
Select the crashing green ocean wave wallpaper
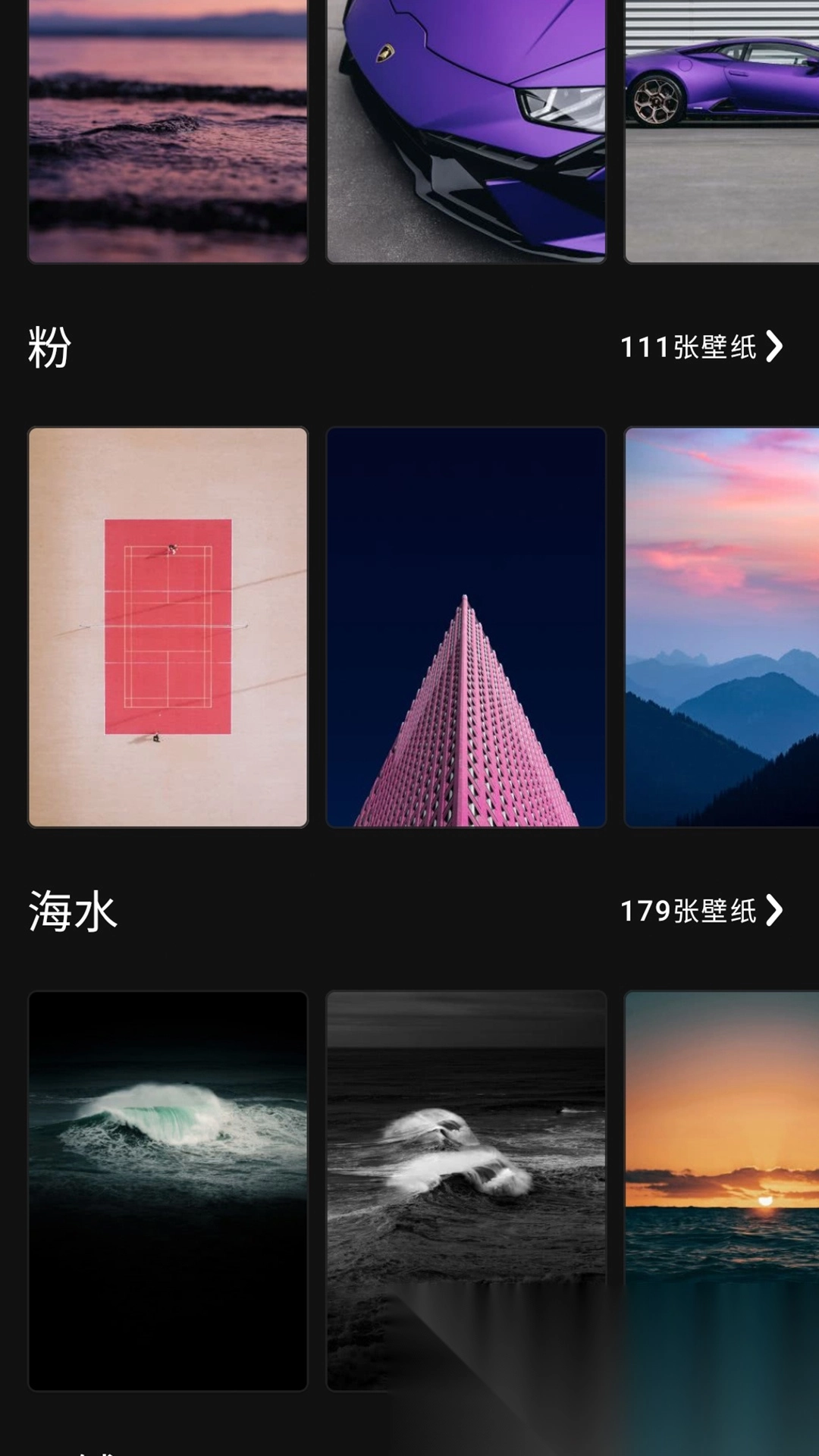tap(168, 1191)
